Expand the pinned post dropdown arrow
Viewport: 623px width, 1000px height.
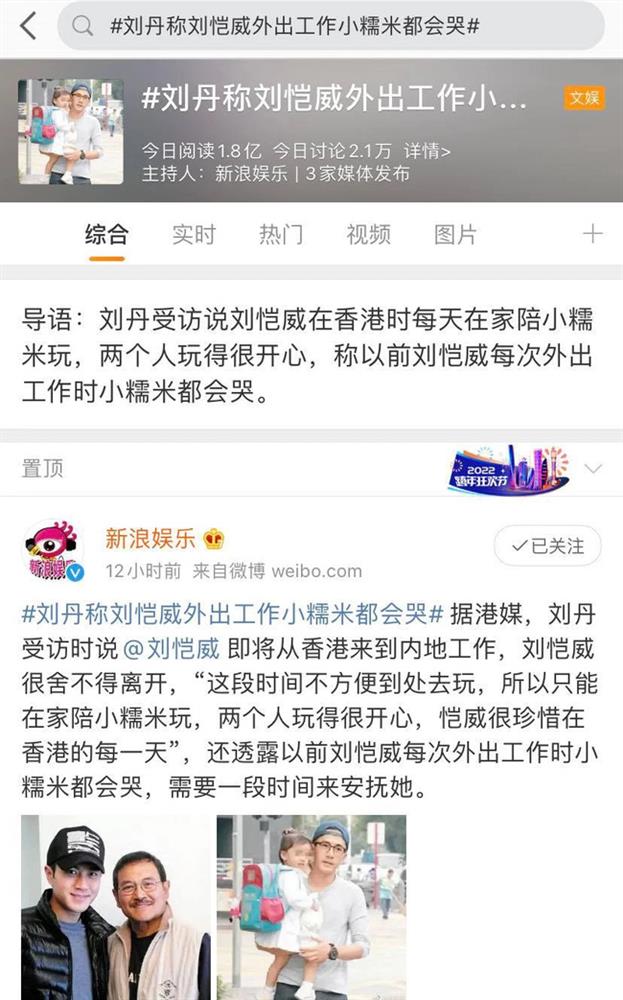pos(593,468)
